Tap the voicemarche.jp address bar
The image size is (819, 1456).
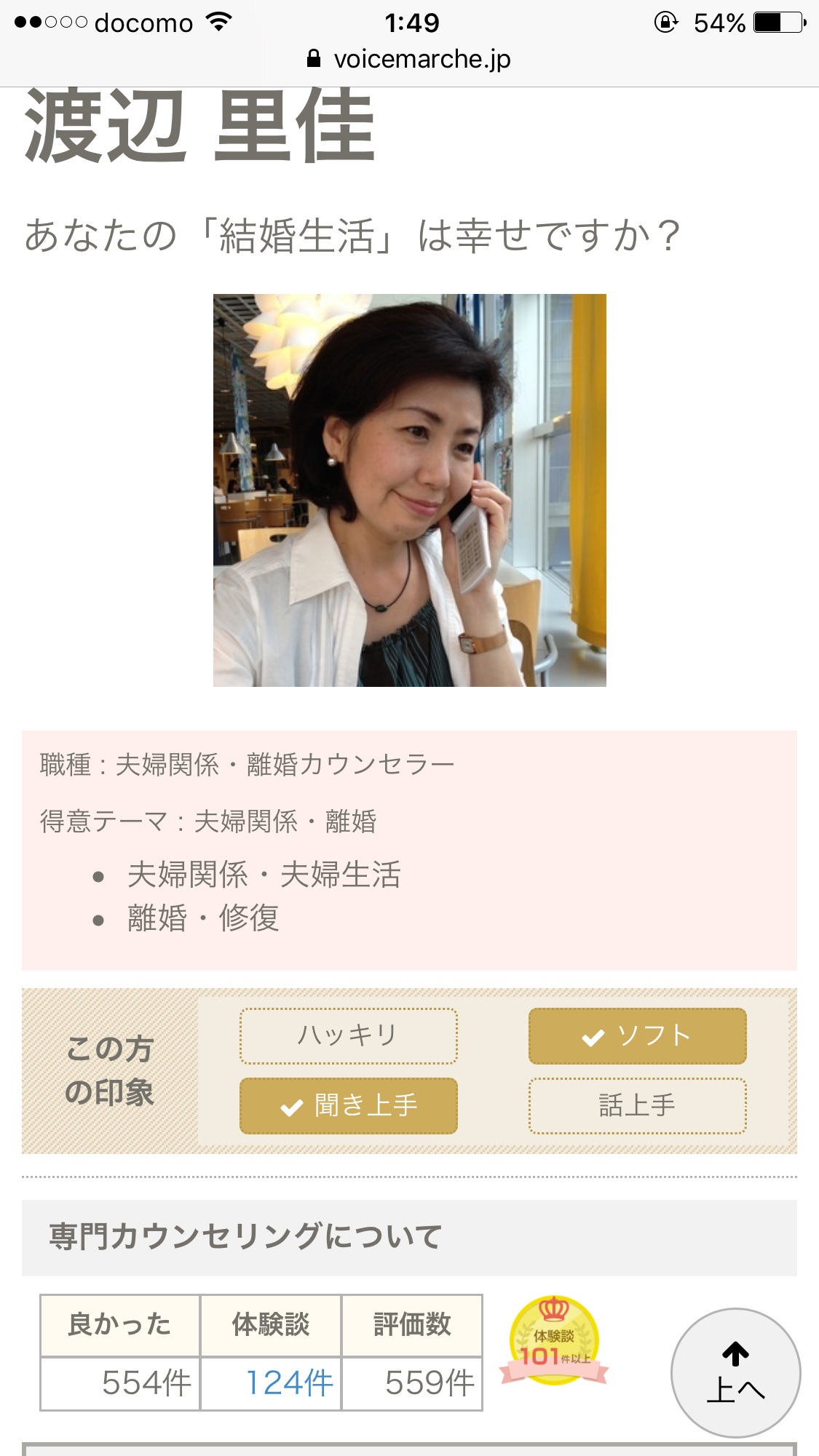pos(410,59)
